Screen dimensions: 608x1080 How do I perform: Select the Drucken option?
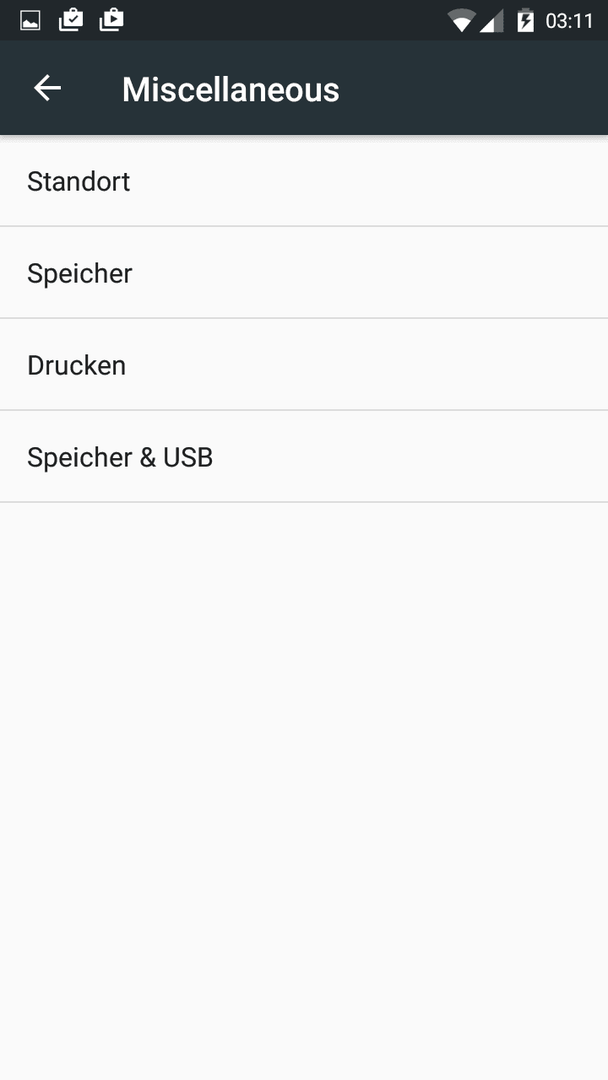point(304,365)
